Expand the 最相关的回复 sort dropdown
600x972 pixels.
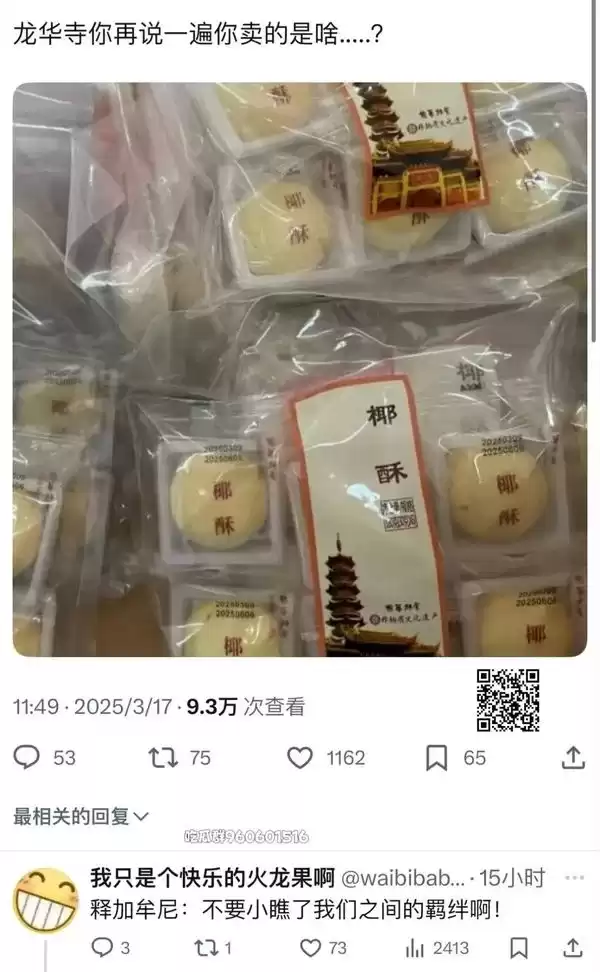click(81, 816)
